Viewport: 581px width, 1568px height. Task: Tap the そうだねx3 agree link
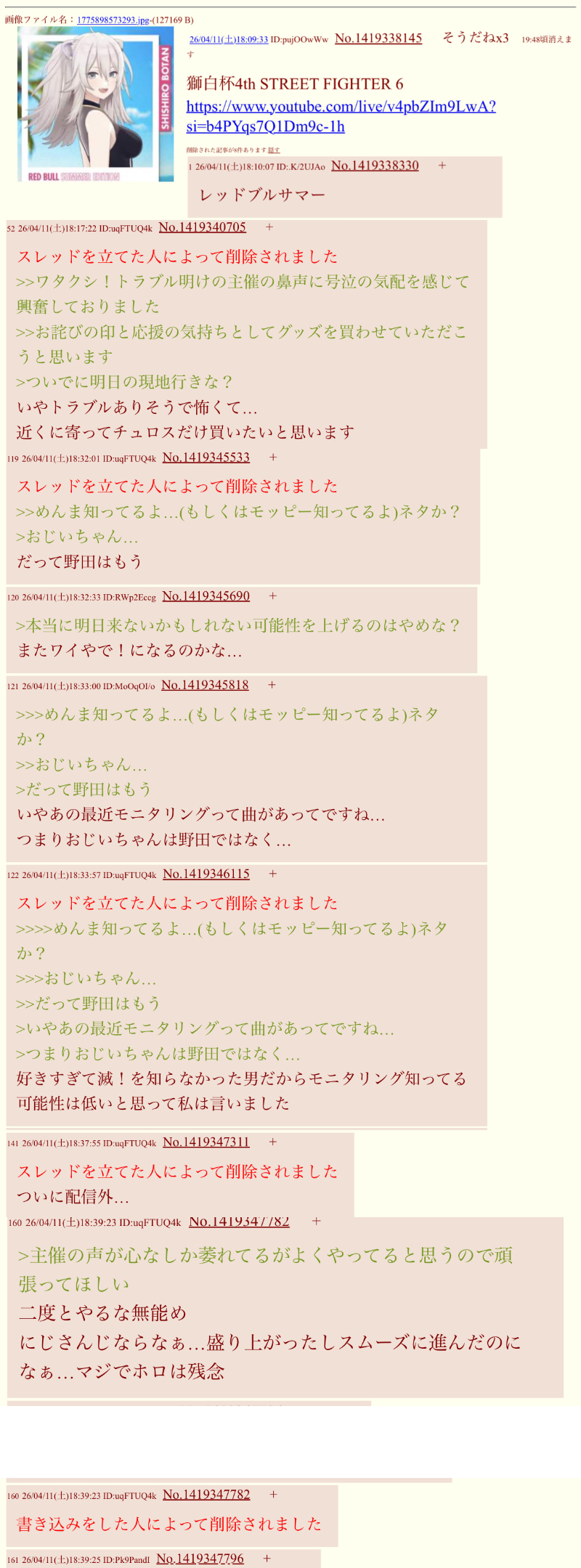tap(475, 38)
